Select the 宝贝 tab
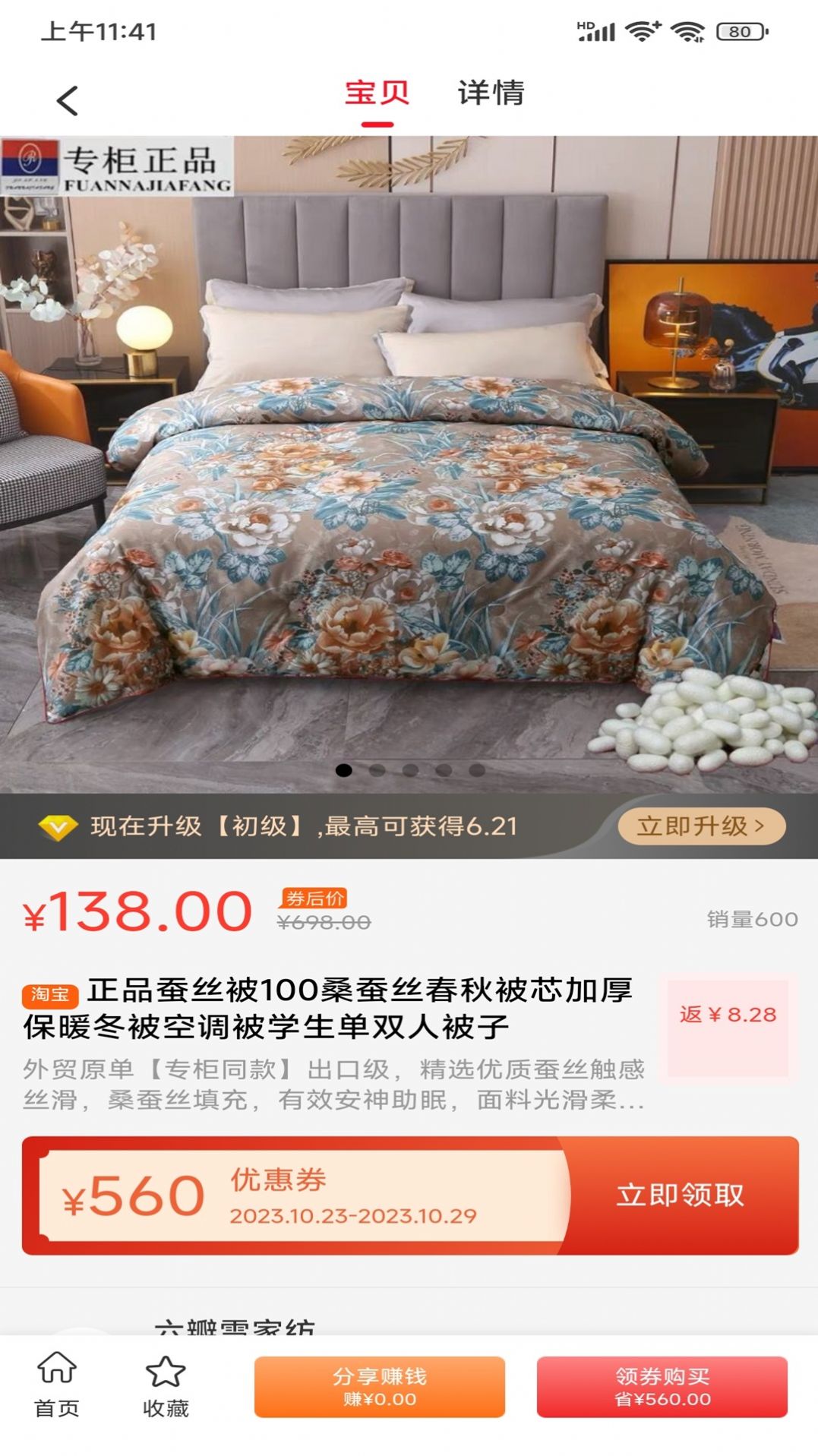The image size is (818, 1456). coord(376,94)
